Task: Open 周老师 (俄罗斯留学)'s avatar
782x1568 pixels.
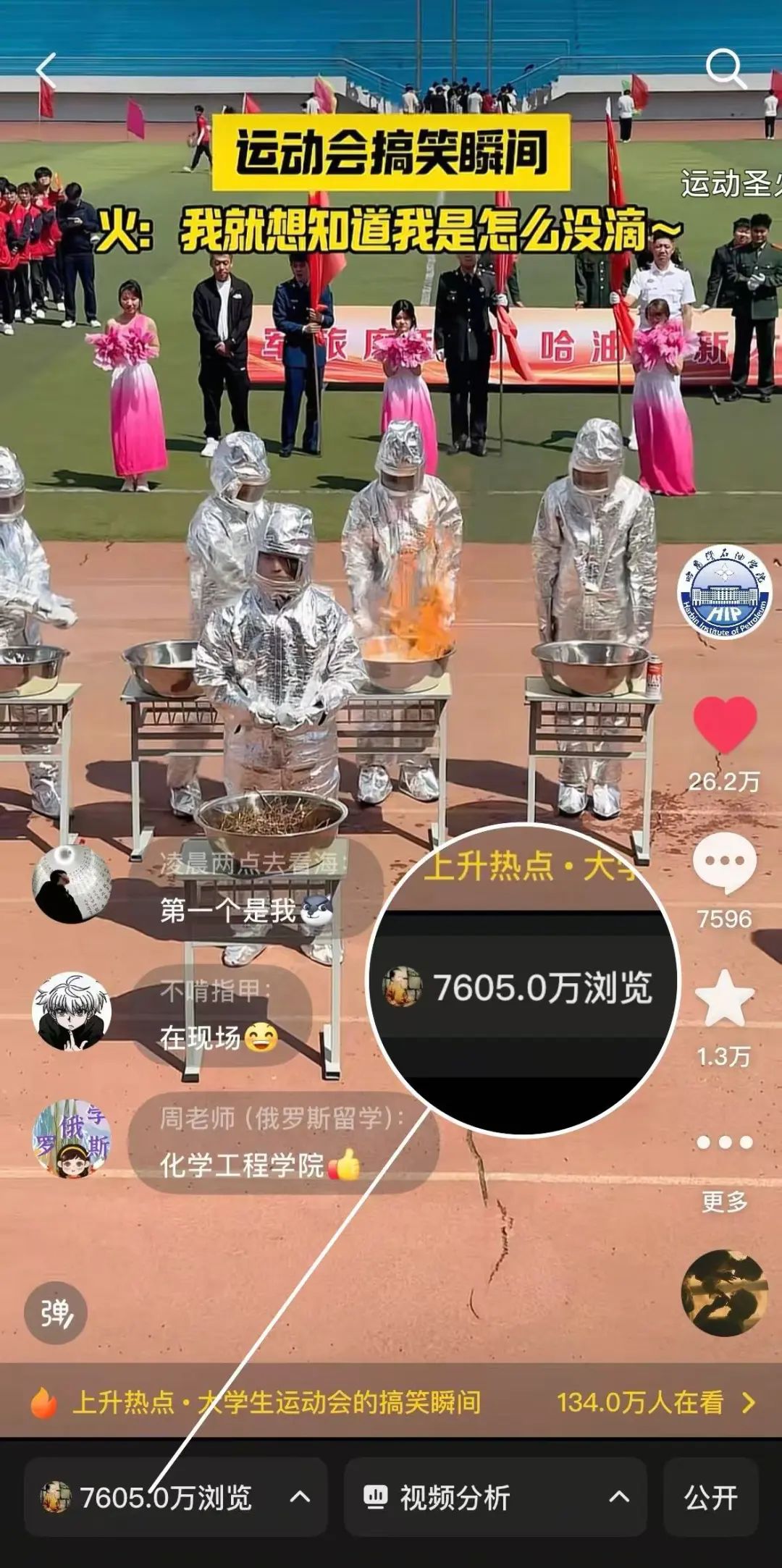Action: pos(72,1139)
